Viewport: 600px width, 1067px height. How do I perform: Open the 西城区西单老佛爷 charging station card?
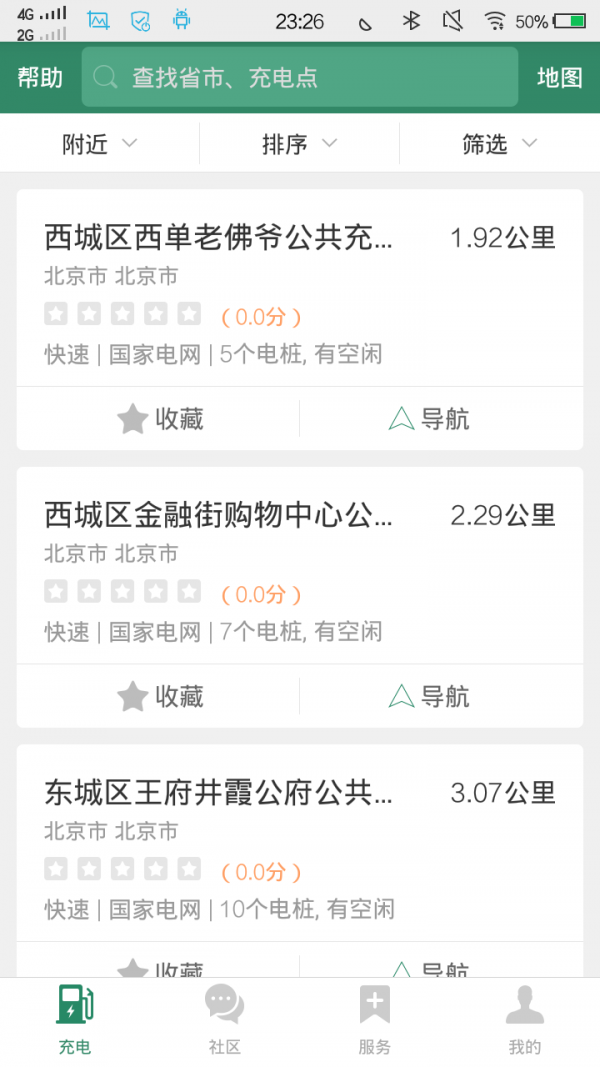300,290
